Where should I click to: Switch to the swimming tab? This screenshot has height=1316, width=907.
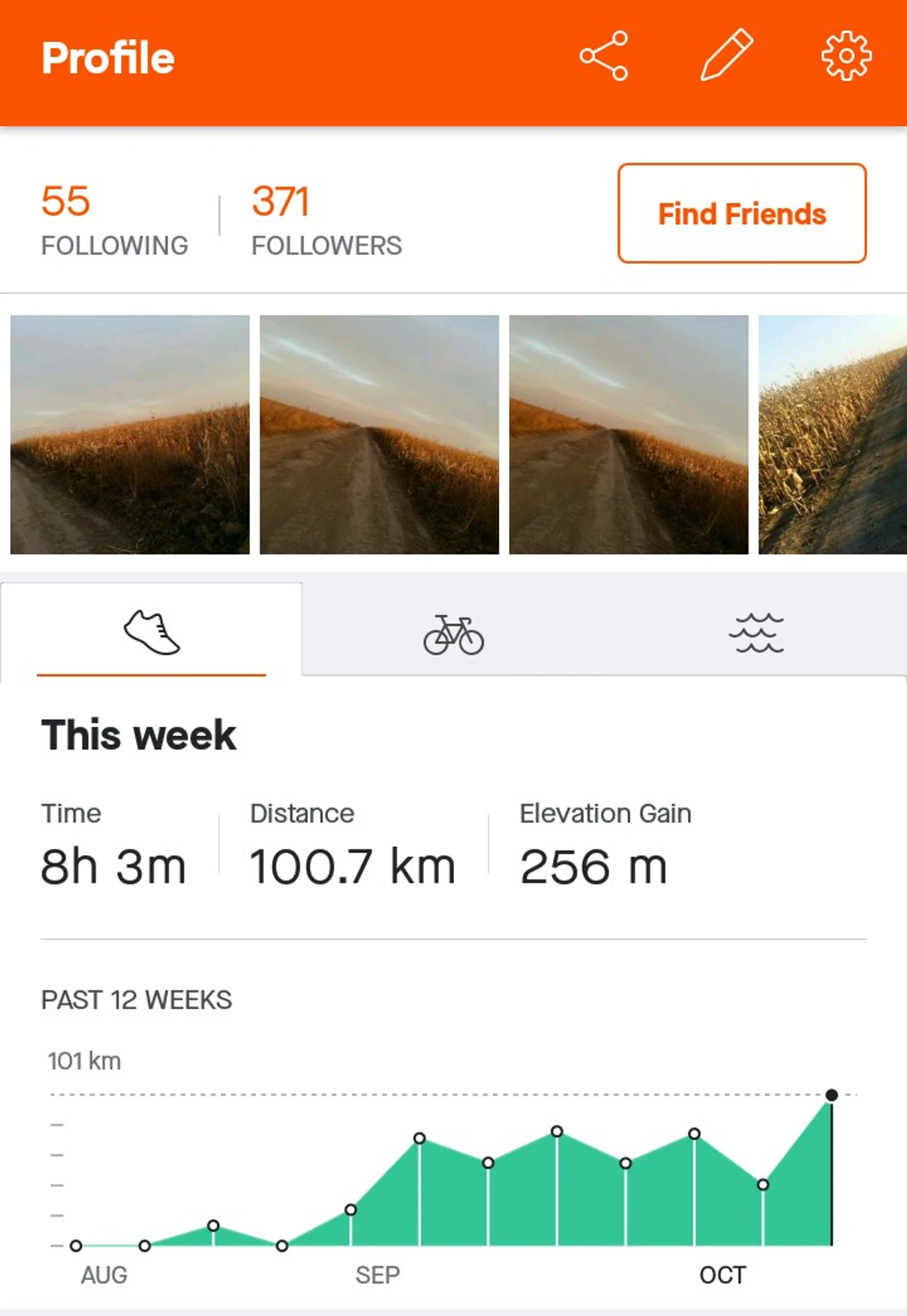(755, 633)
